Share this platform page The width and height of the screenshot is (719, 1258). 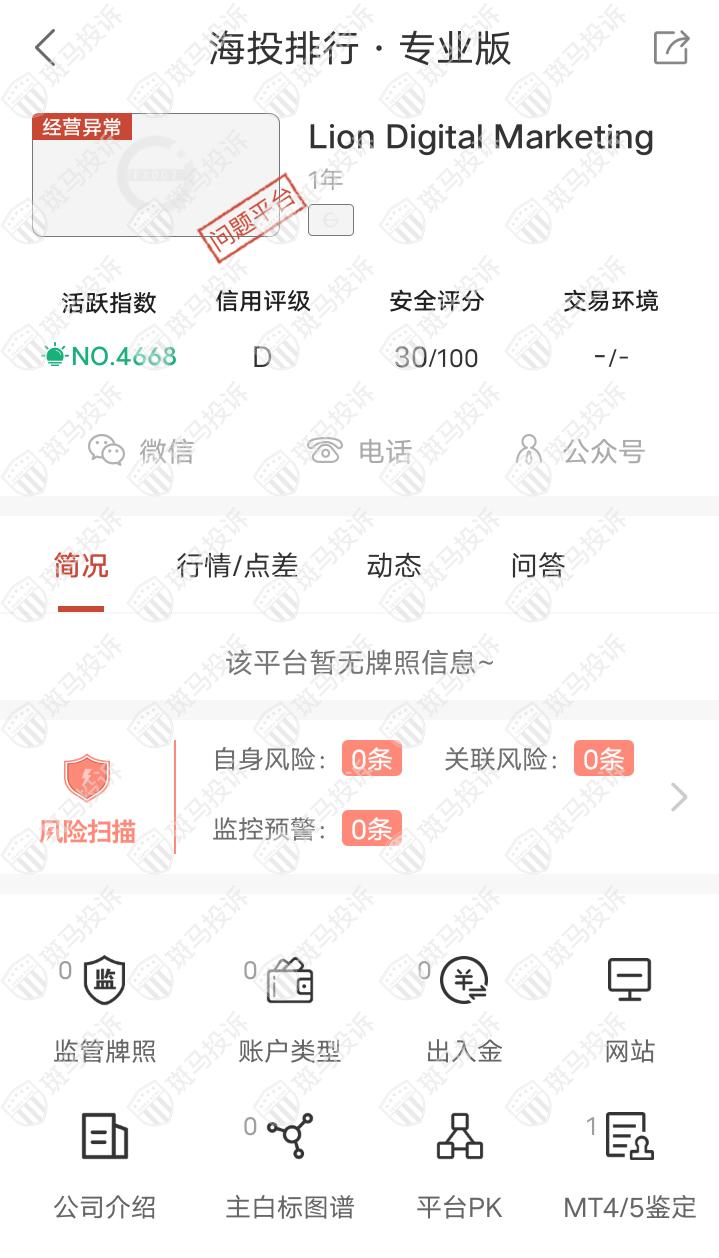tap(671, 48)
